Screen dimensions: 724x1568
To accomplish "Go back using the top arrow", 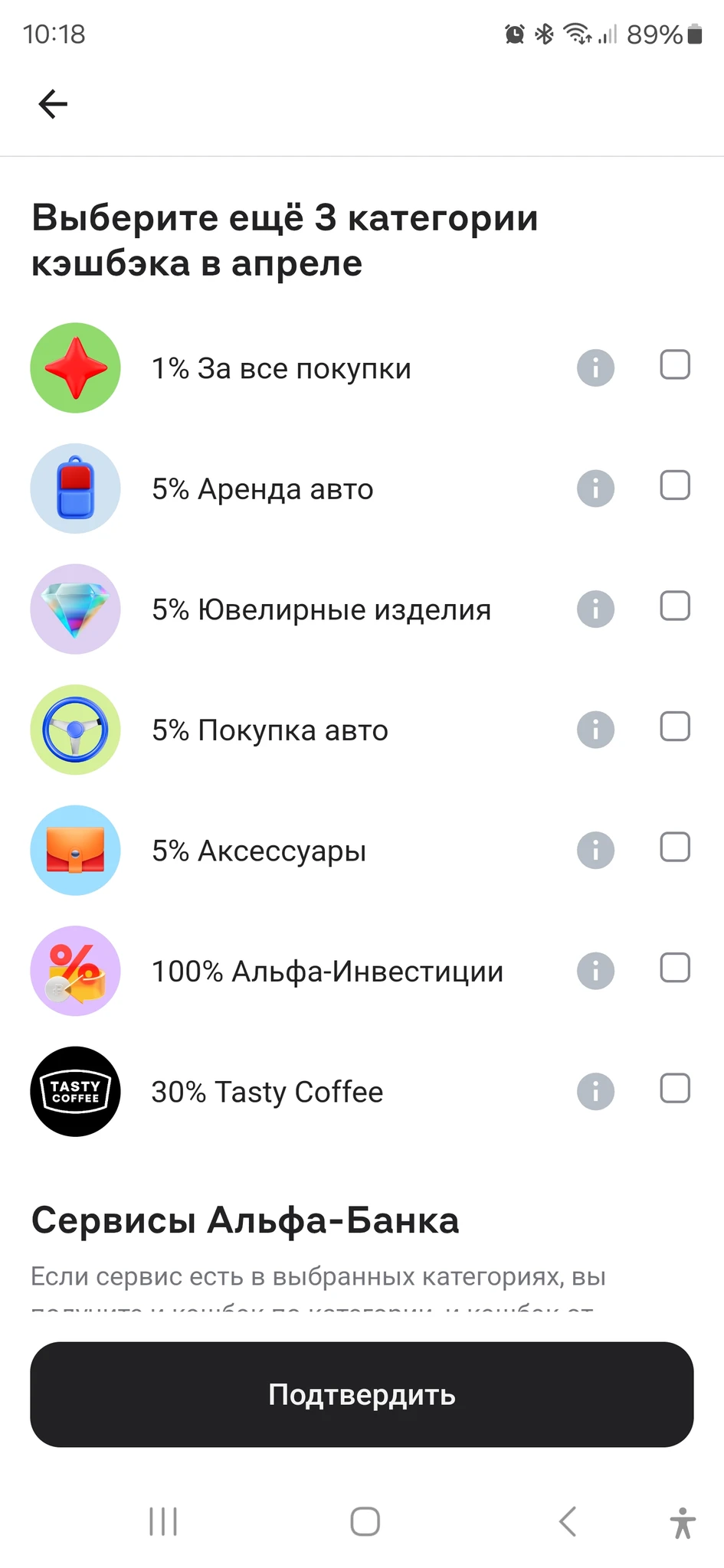I will point(53,104).
